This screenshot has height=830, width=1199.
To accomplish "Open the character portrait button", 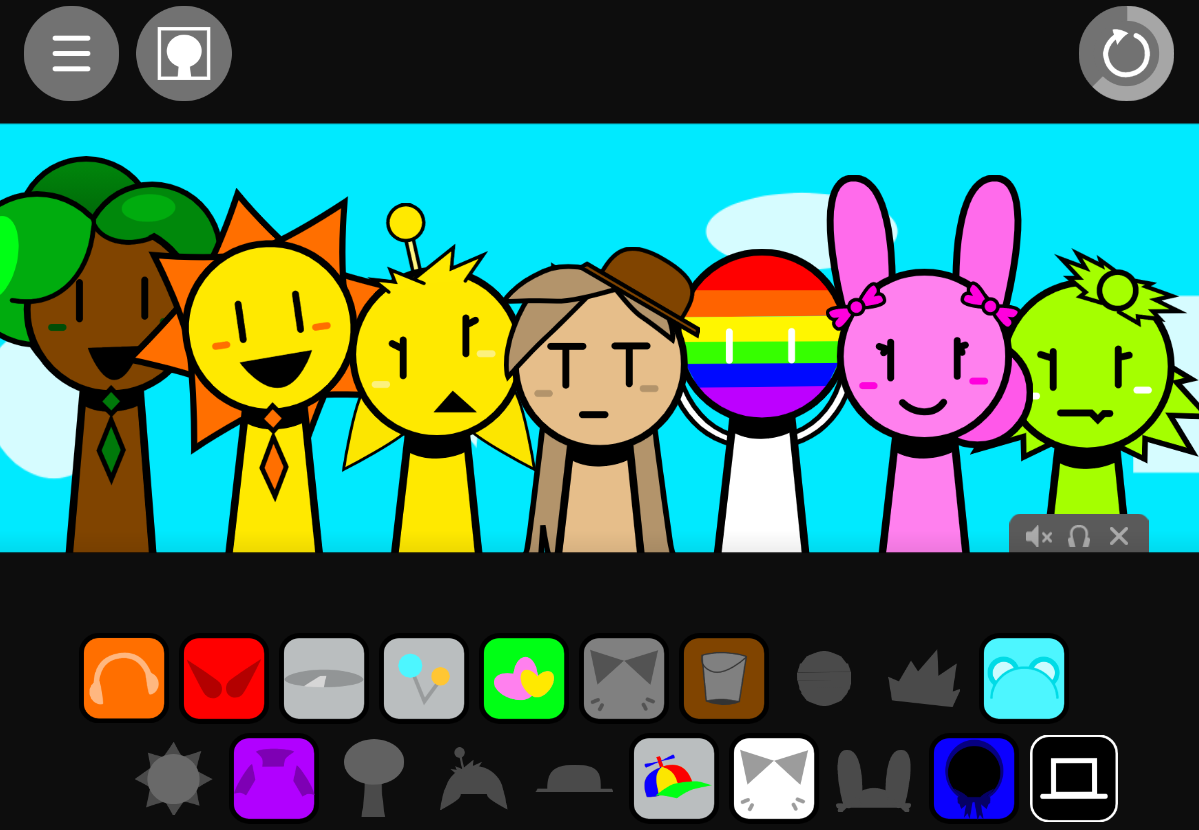I will click(184, 53).
